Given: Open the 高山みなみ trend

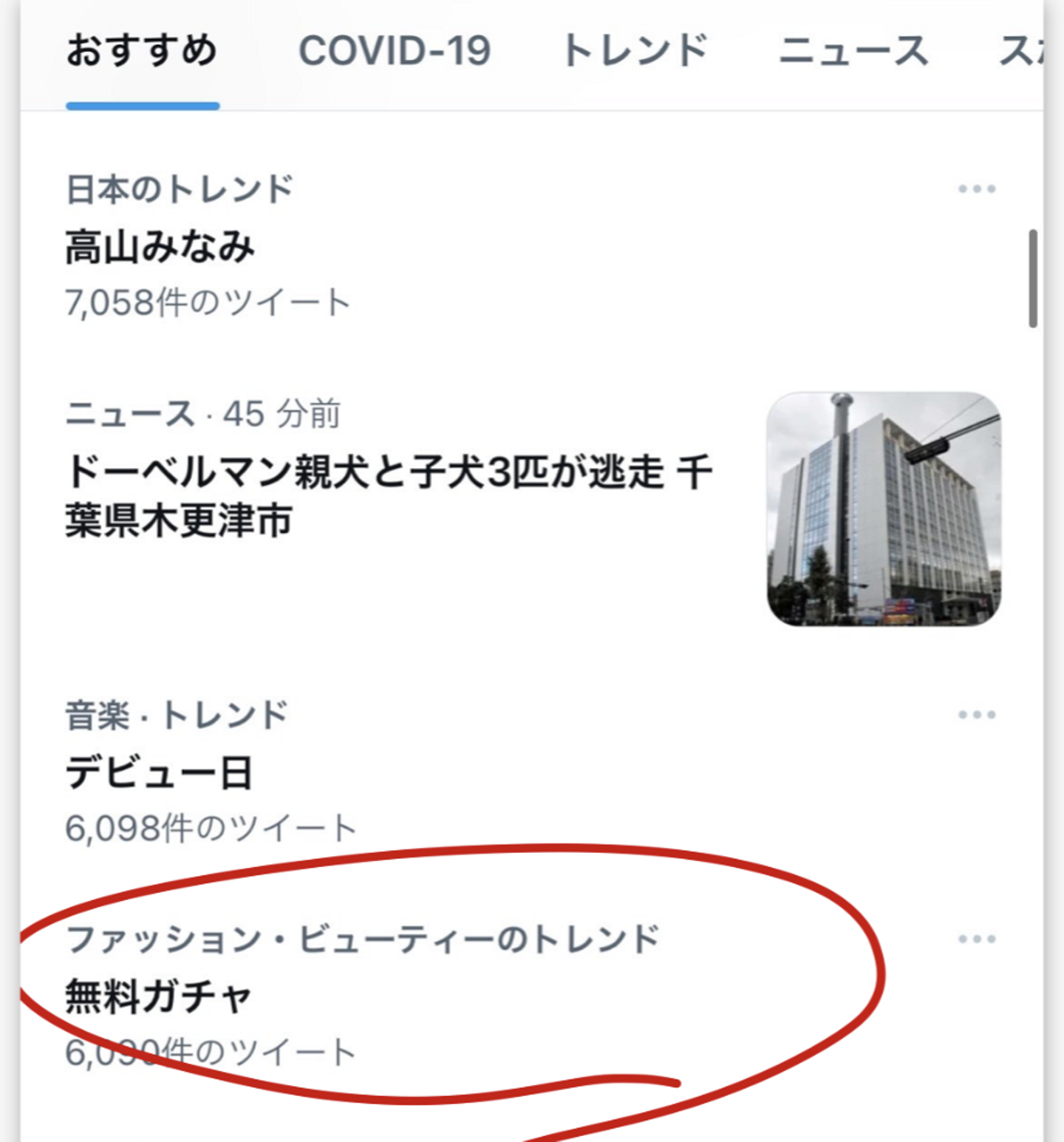Looking at the screenshot, I should click(x=160, y=247).
